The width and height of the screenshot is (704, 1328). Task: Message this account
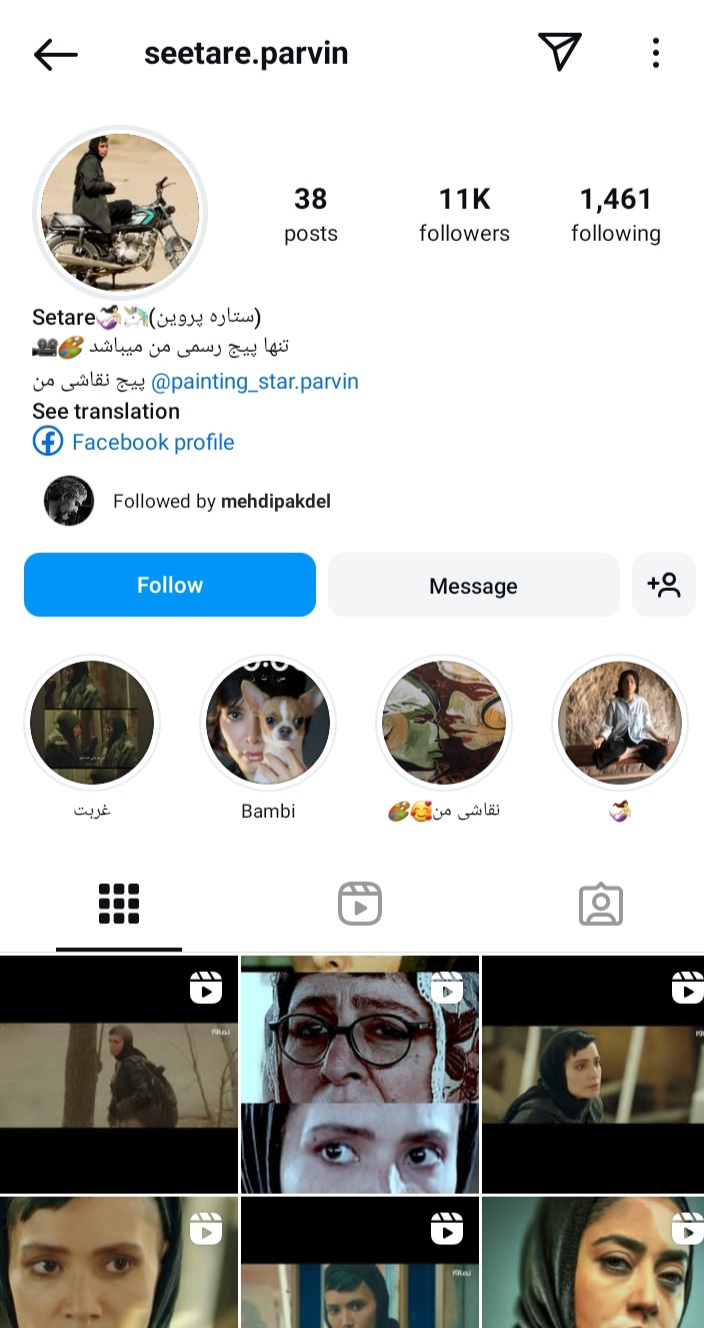click(473, 585)
